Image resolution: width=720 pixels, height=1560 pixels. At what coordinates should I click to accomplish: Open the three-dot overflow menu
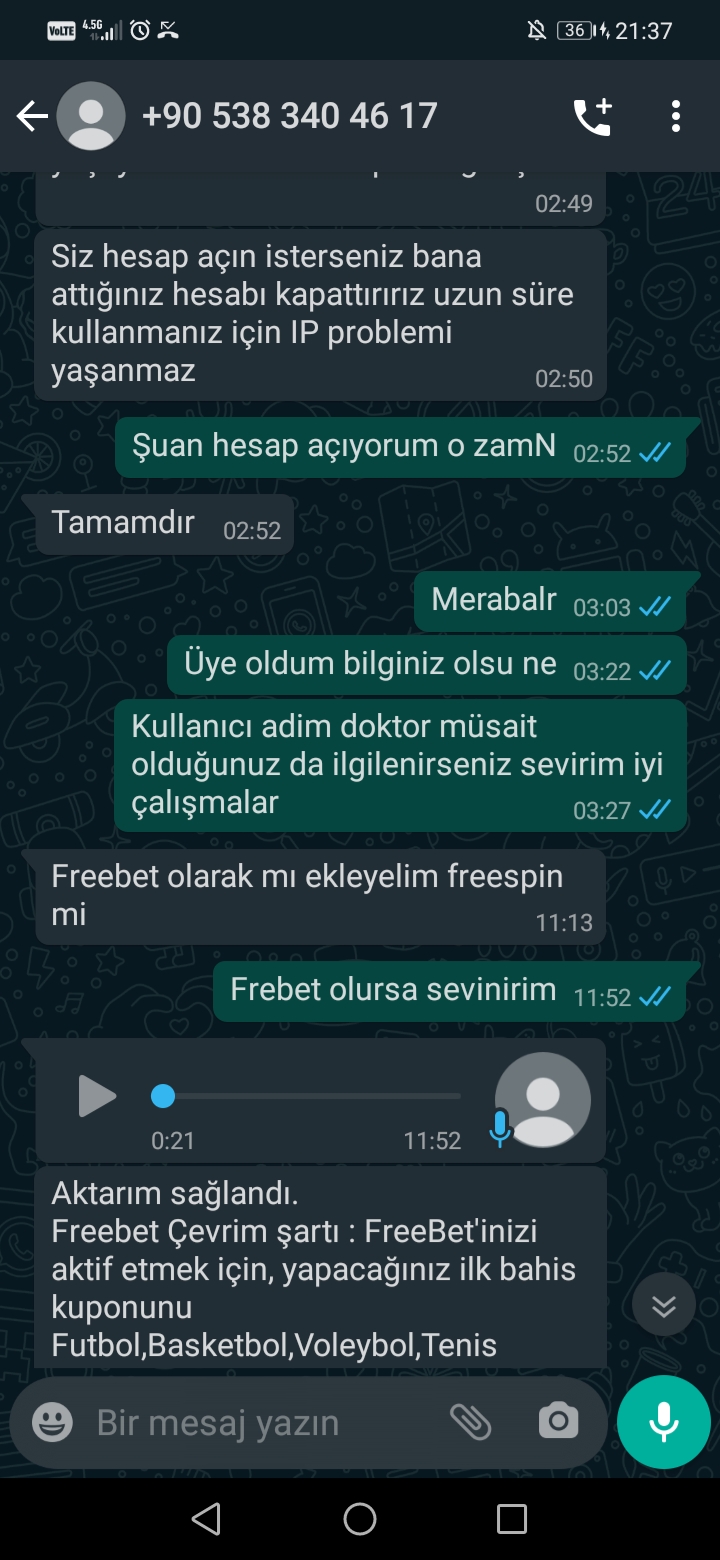point(676,117)
